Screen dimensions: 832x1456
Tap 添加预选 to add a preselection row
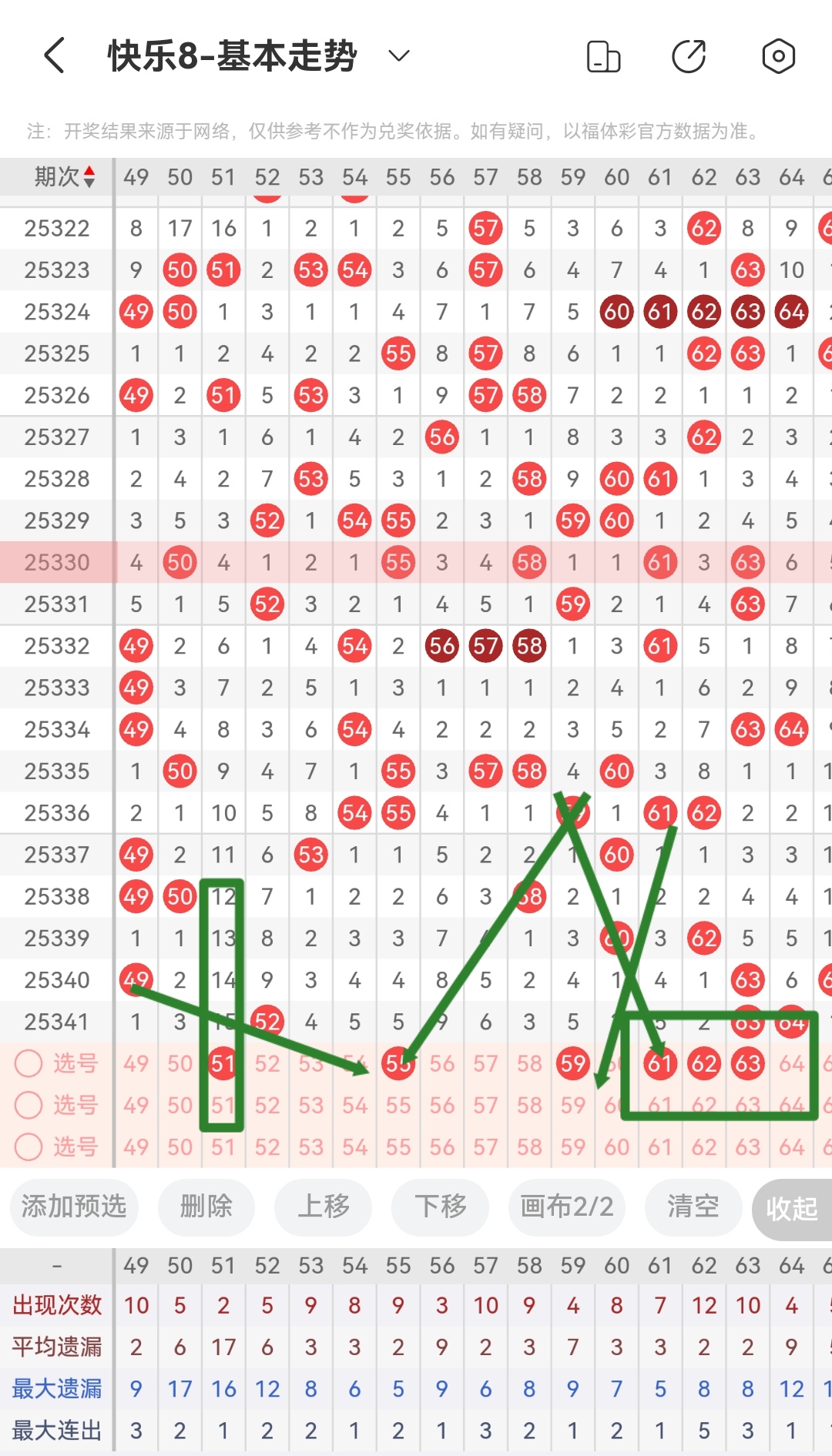pos(74,1206)
